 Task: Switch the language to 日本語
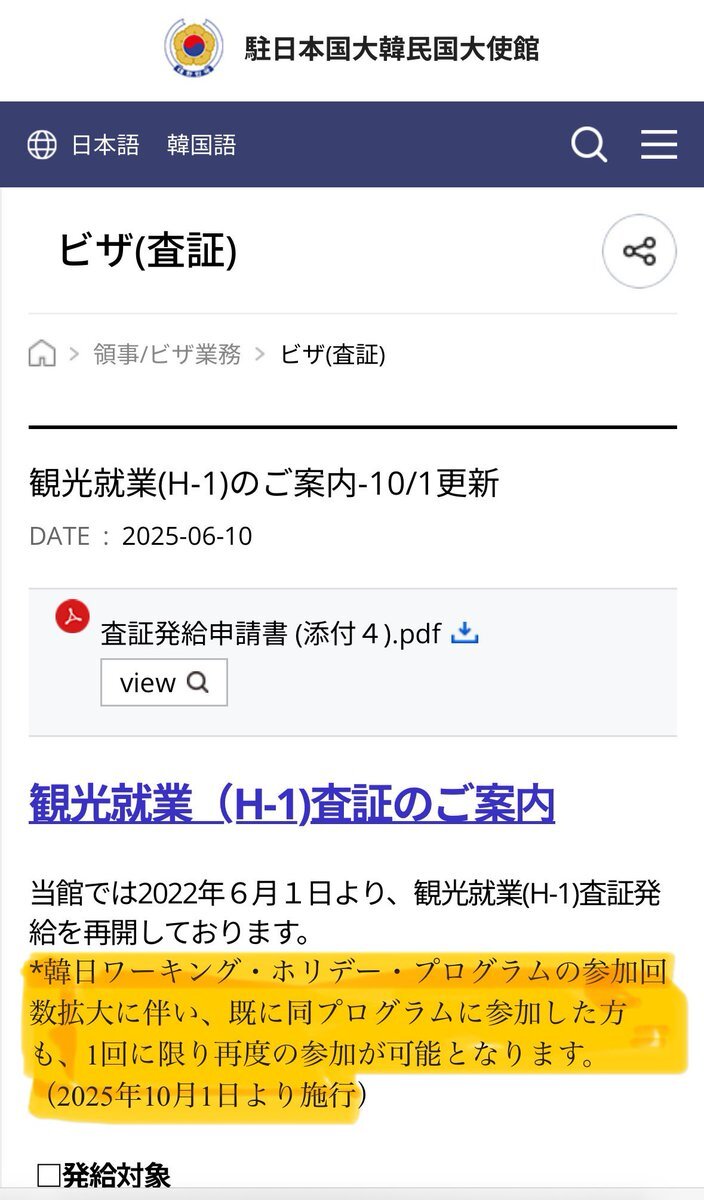pos(104,145)
